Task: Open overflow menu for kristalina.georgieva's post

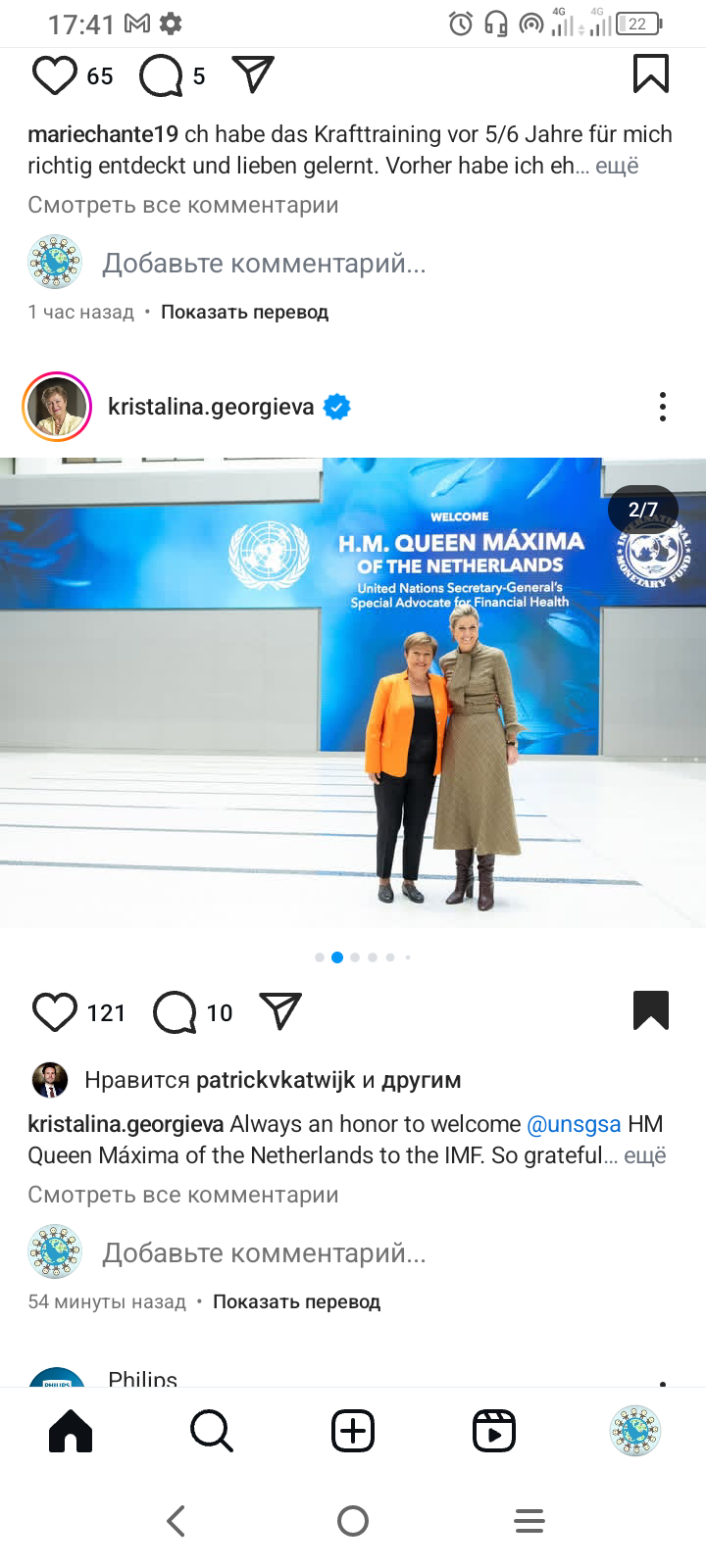Action: click(663, 407)
